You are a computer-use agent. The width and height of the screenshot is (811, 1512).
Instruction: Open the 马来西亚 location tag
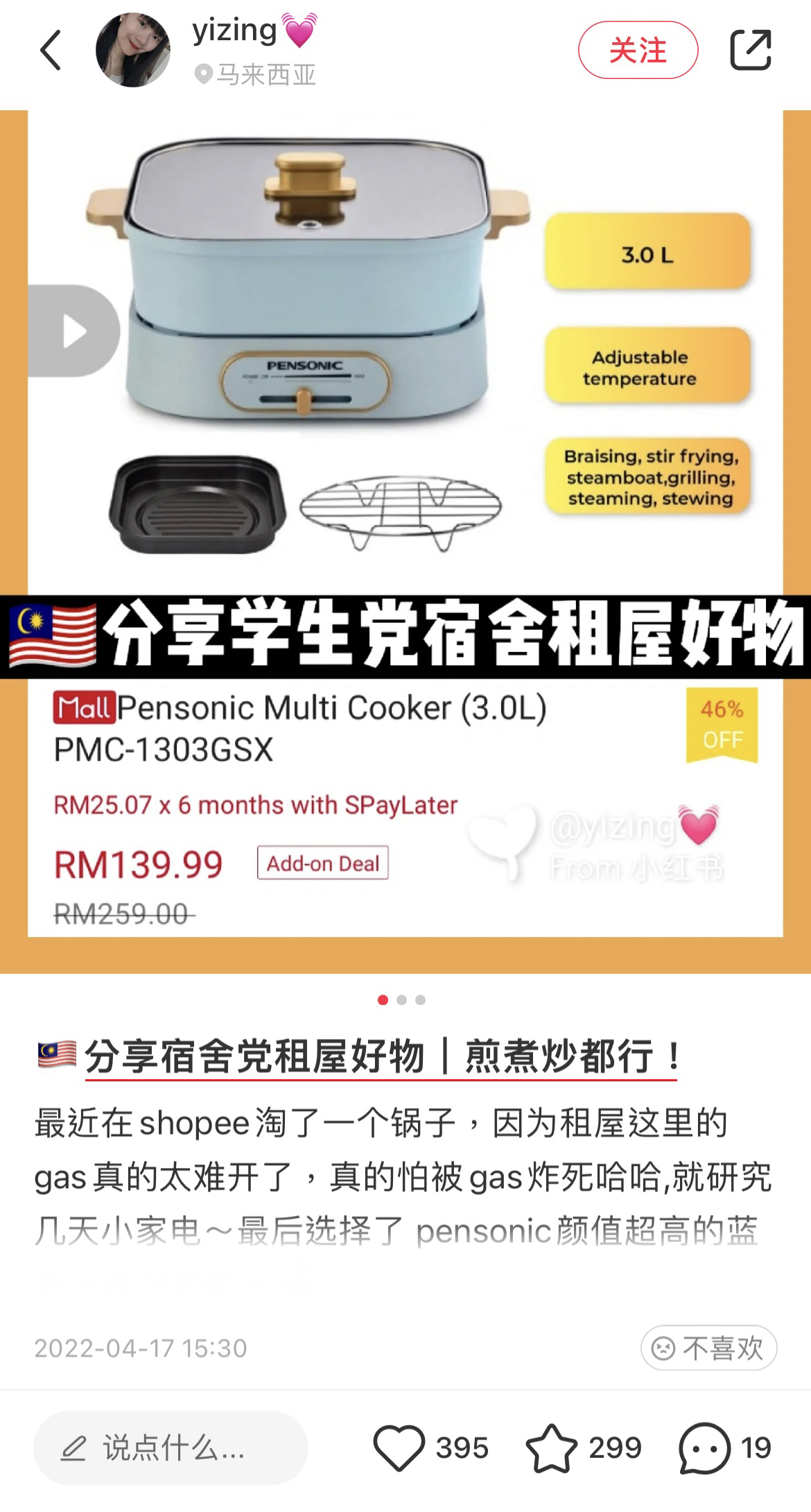[x=255, y=74]
